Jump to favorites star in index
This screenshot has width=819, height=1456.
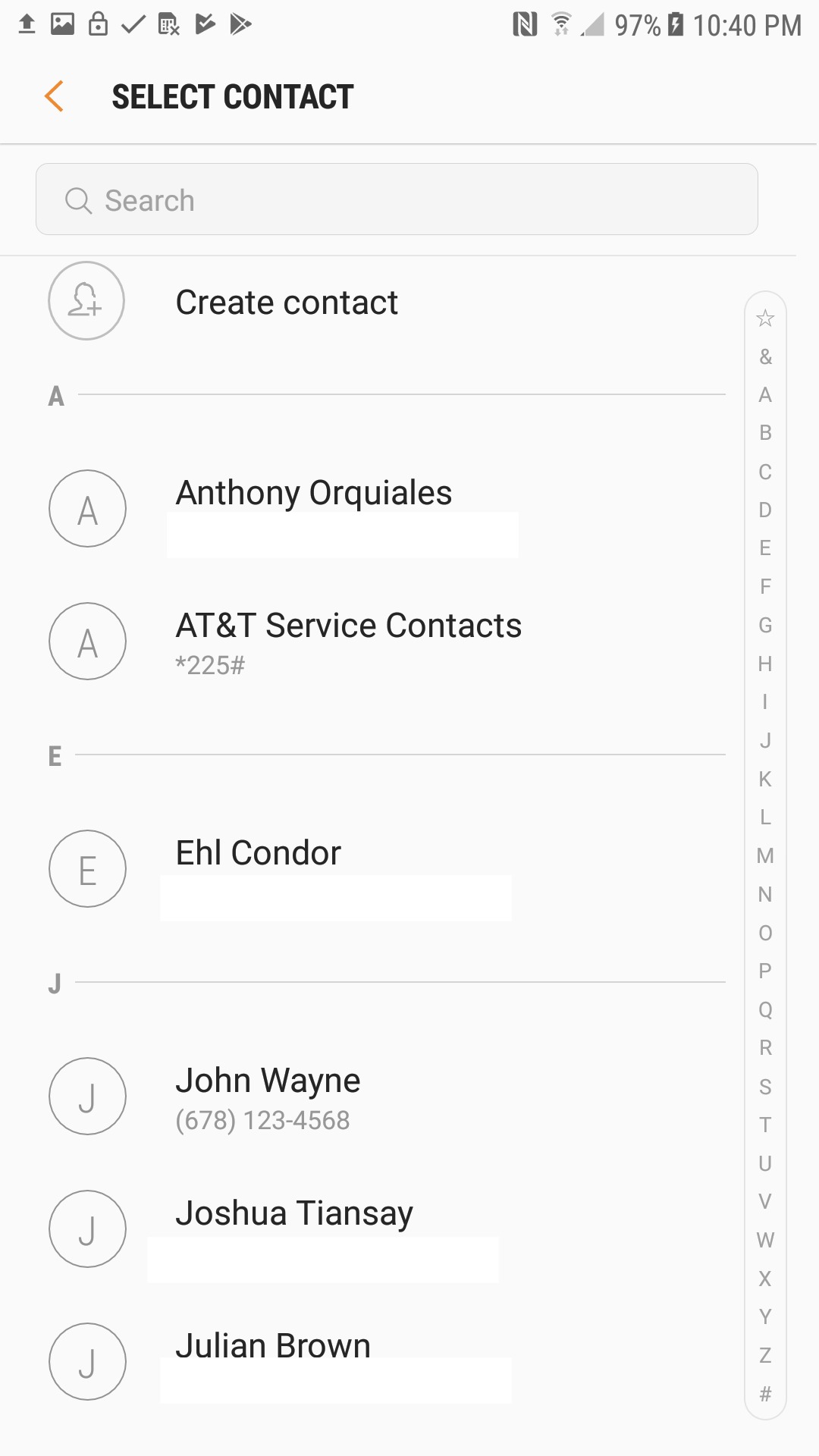(765, 318)
